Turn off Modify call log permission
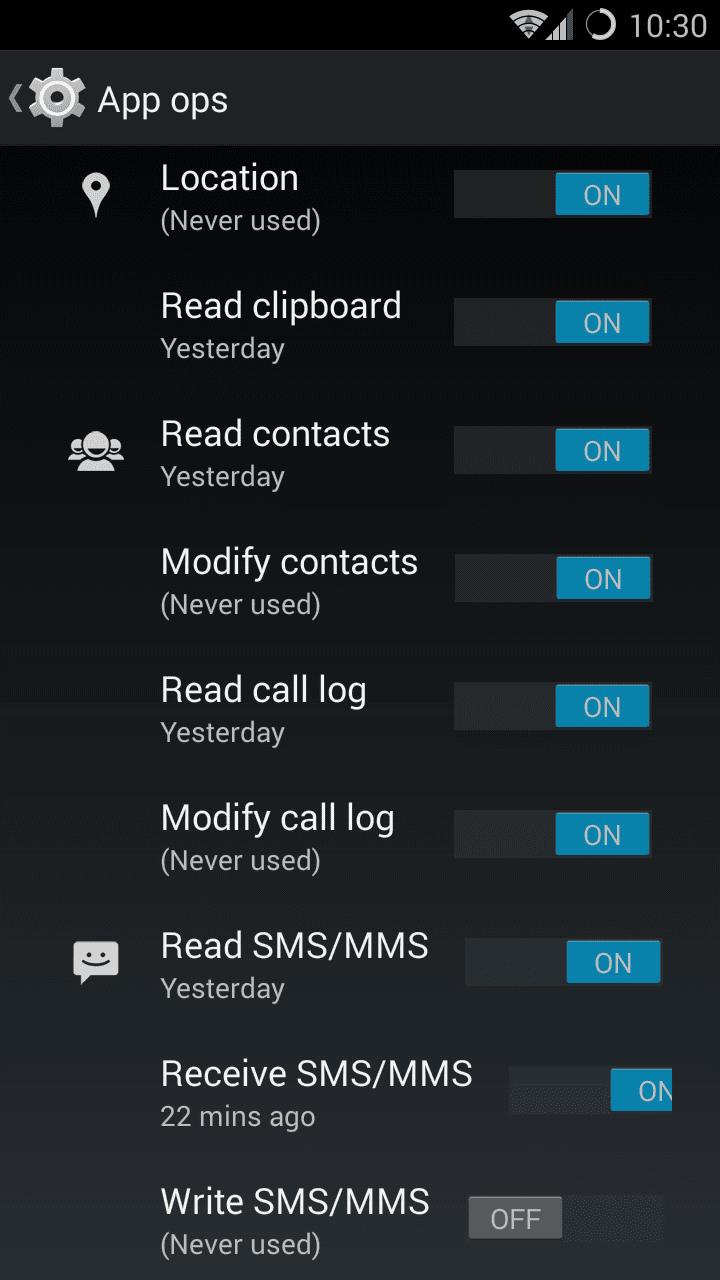This screenshot has width=720, height=1280. (553, 835)
